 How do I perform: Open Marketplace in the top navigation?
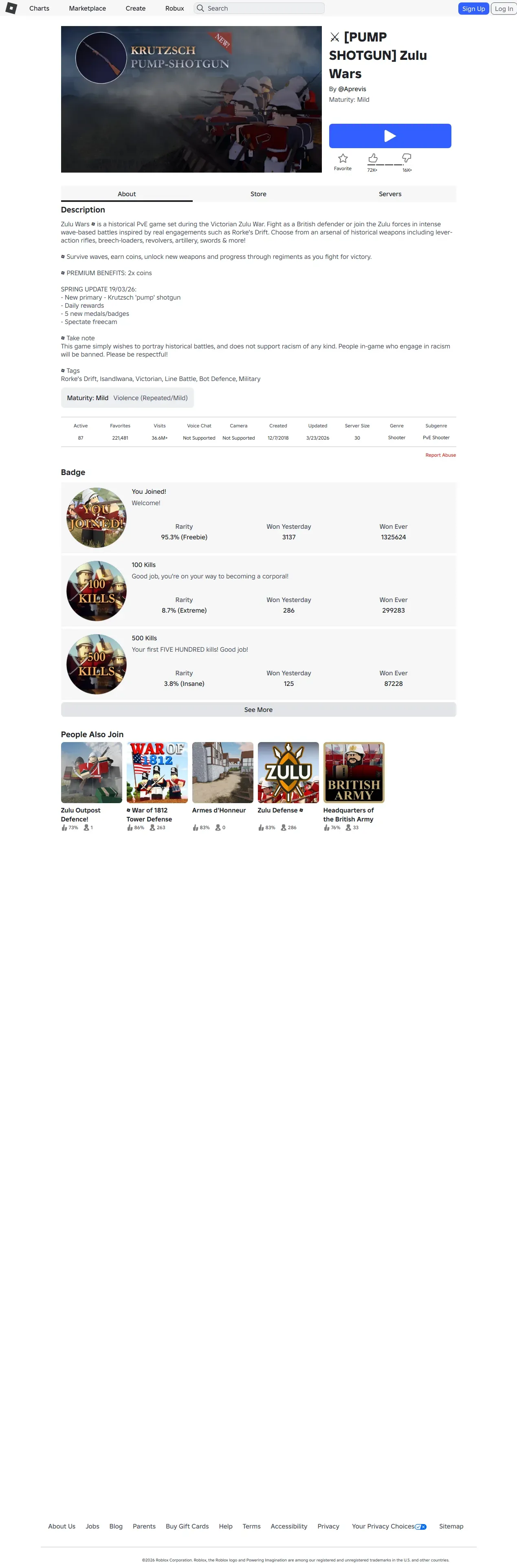point(87,9)
